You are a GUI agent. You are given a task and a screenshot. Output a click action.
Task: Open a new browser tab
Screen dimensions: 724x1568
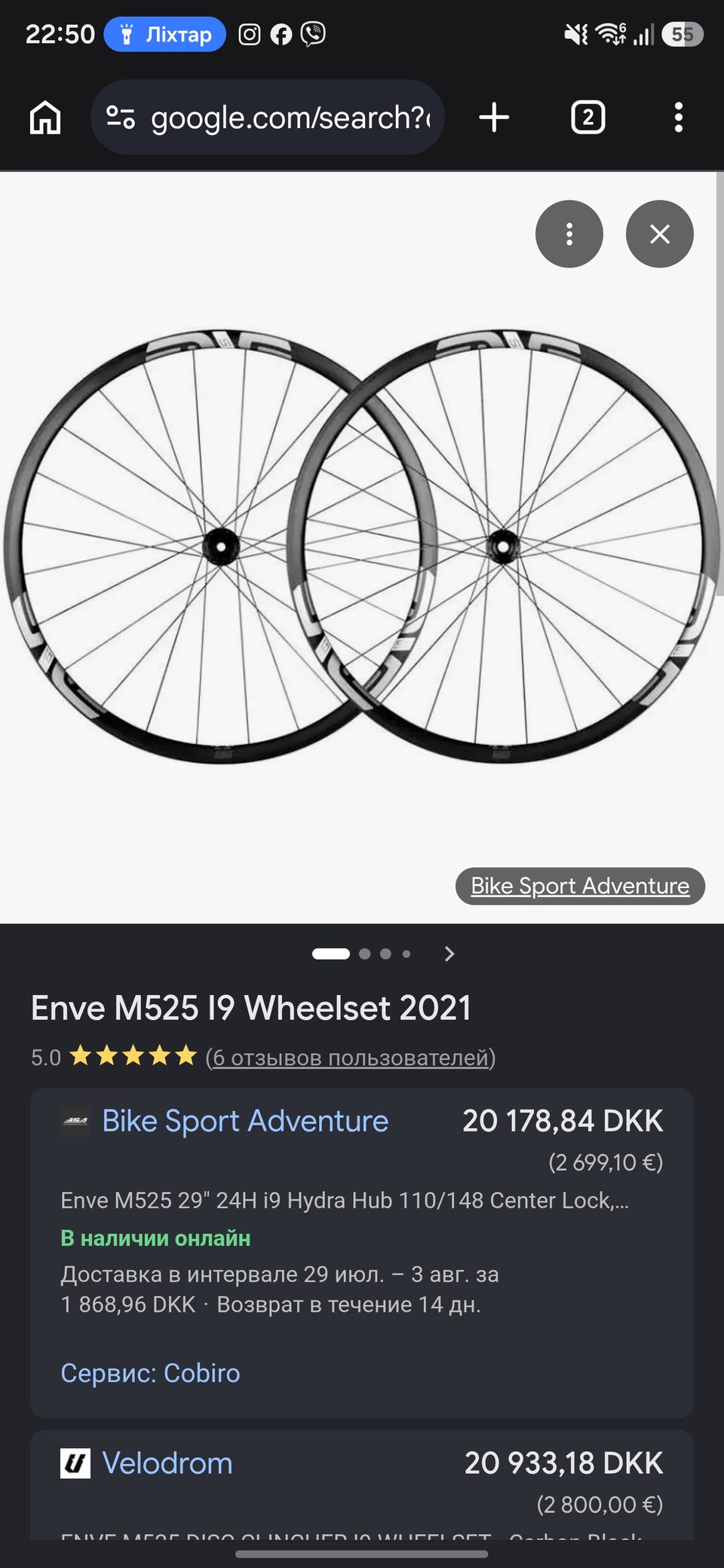(494, 118)
